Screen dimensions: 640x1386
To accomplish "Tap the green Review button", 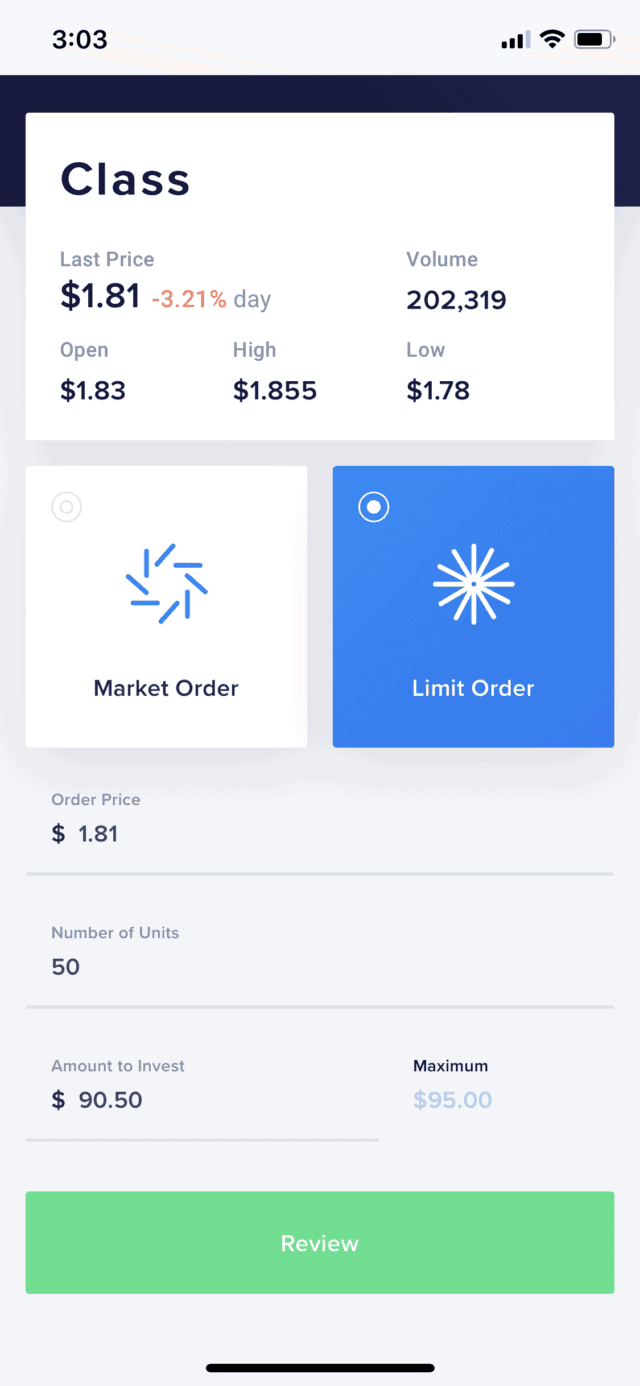I will pyautogui.click(x=320, y=1243).
